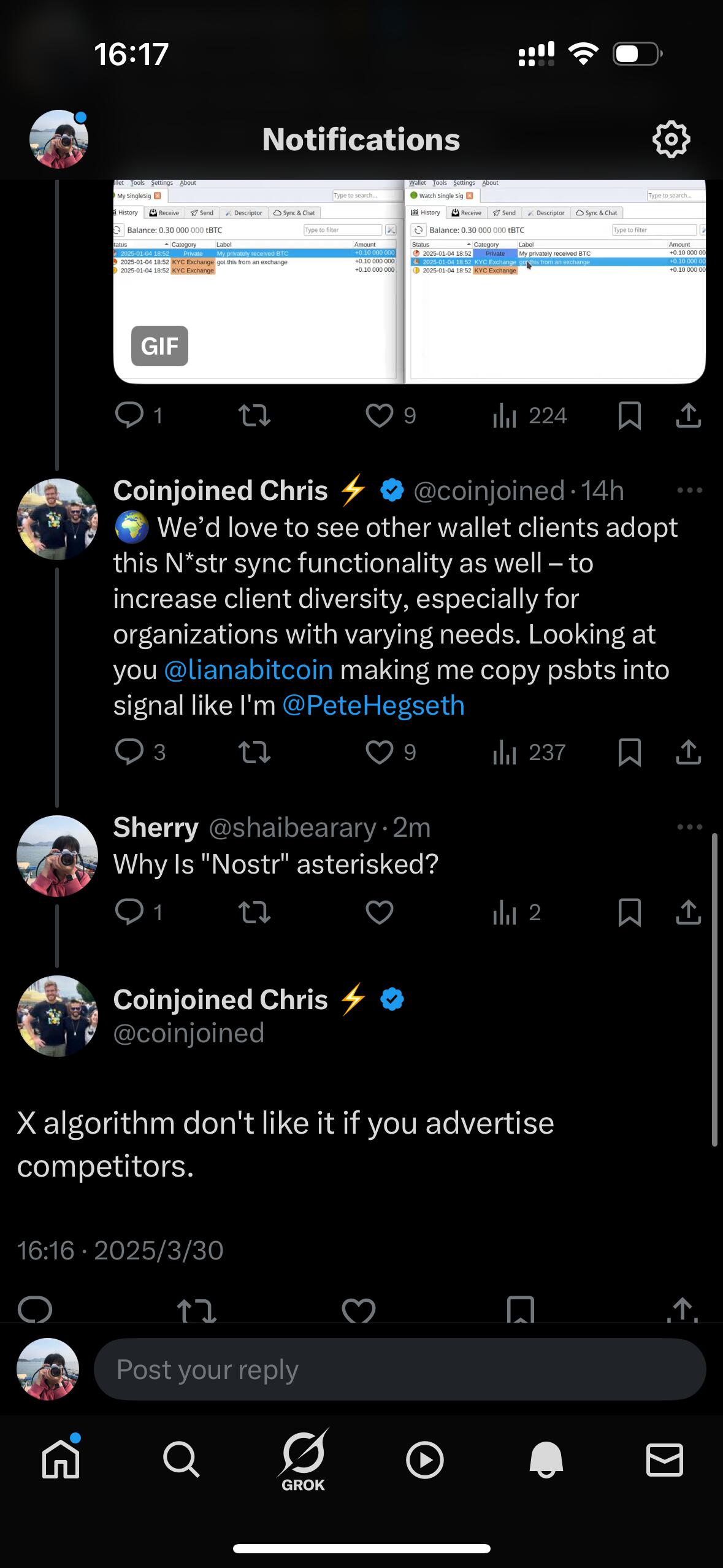Open the more menu on Sherry's post
723x1568 pixels.
(689, 827)
